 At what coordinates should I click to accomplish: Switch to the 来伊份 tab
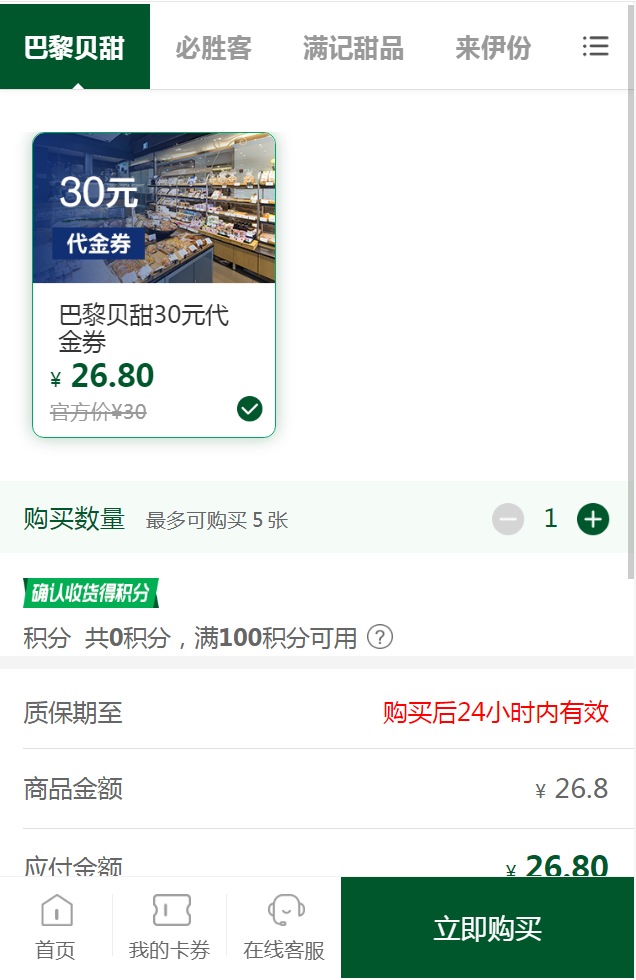(493, 47)
